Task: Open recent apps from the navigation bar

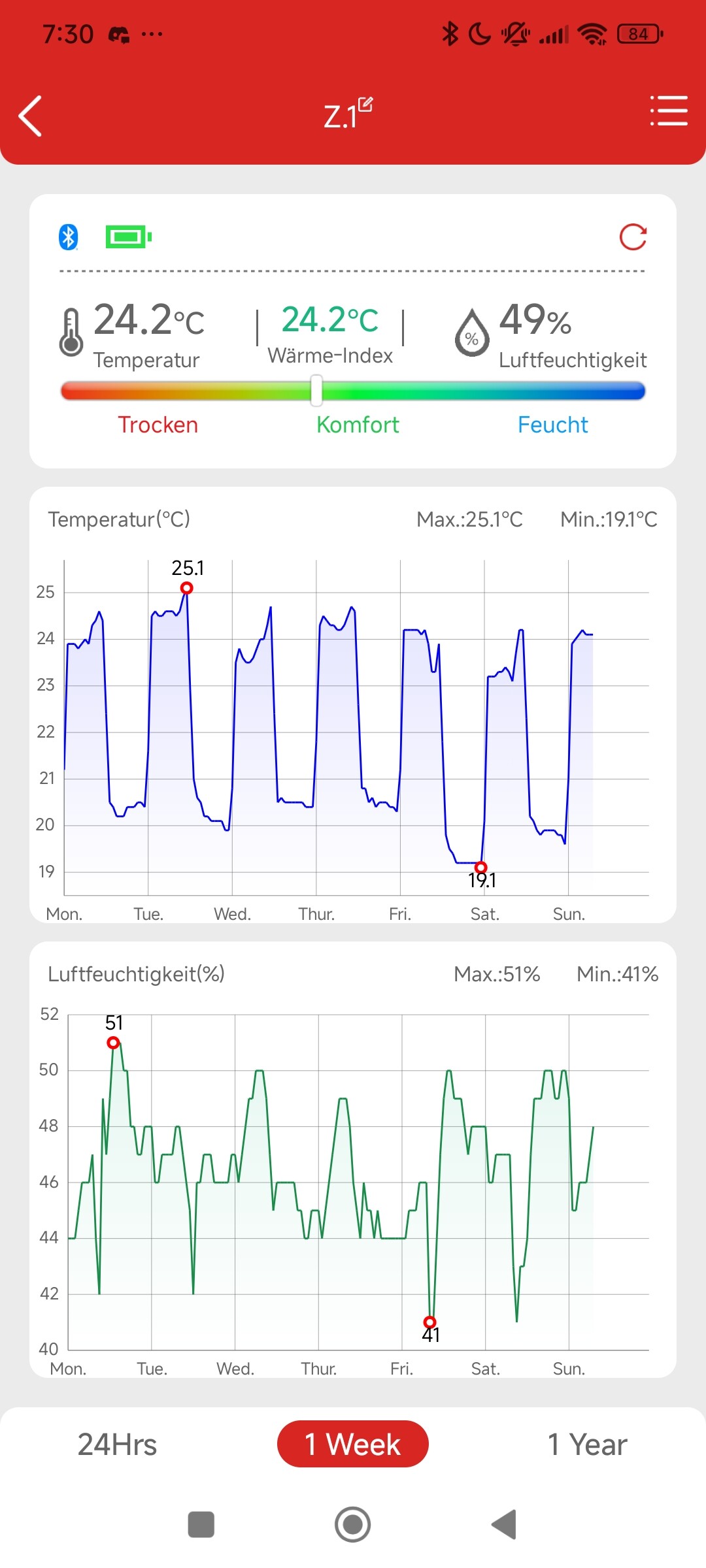Action: point(201,1525)
